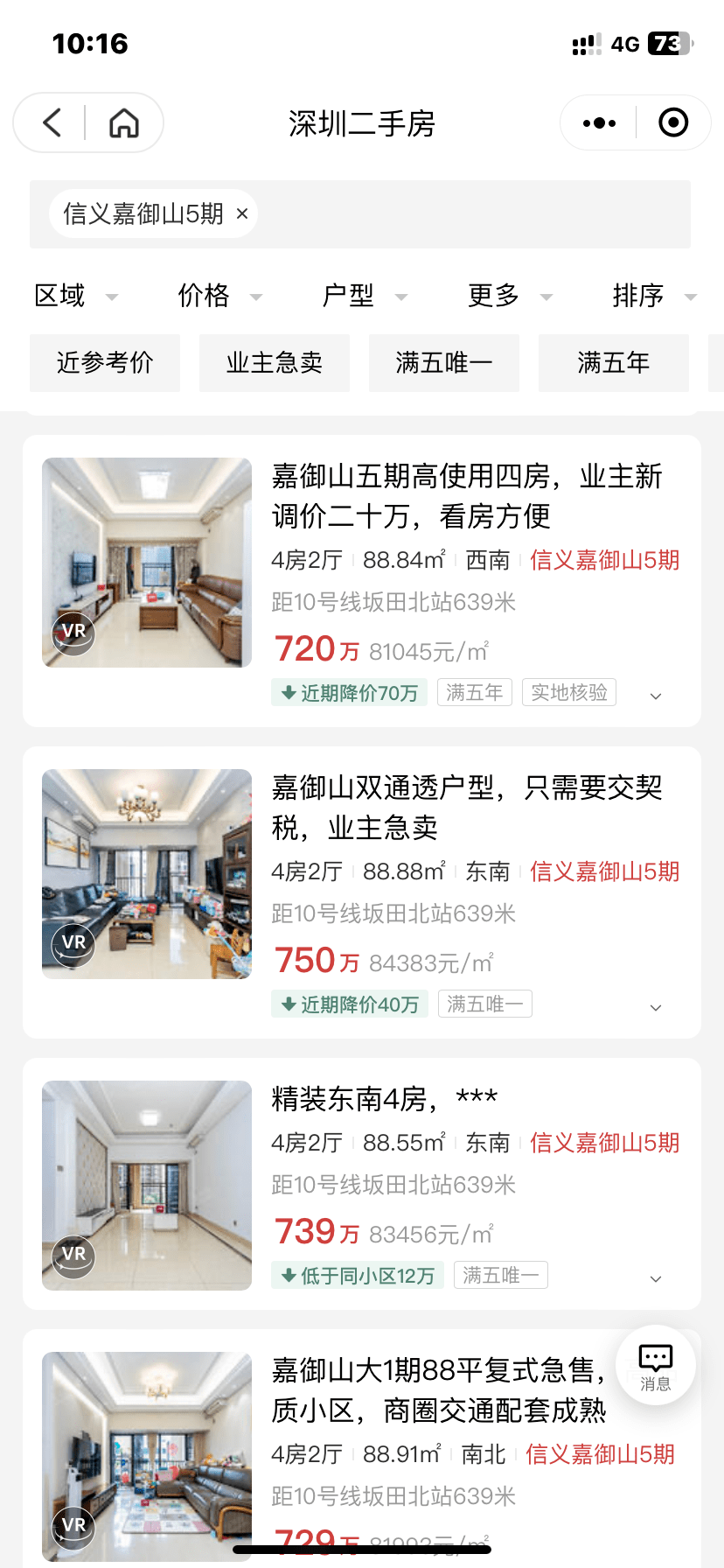Open the 消息 floating message button
This screenshot has height=1568, width=724.
655,1366
